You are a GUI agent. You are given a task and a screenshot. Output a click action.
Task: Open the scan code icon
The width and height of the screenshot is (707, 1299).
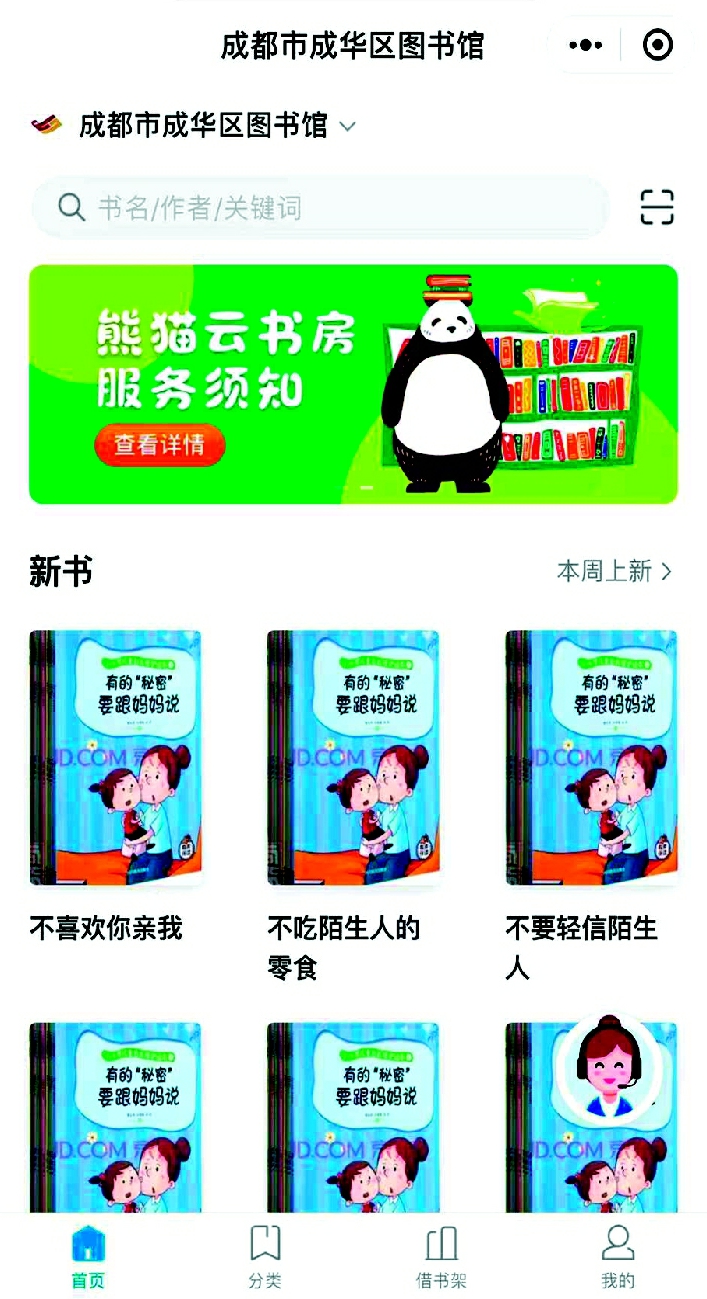point(657,207)
